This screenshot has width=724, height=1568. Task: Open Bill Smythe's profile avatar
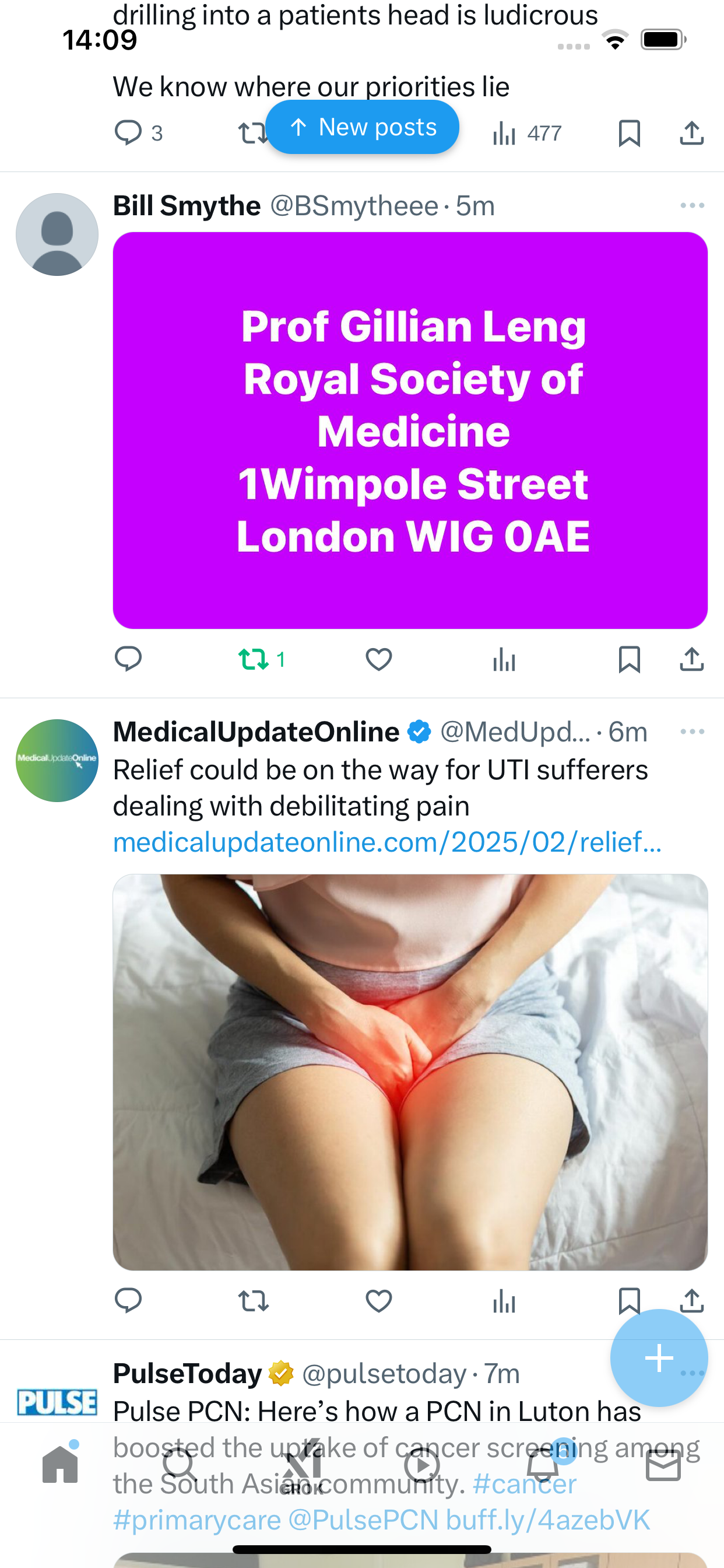click(57, 235)
